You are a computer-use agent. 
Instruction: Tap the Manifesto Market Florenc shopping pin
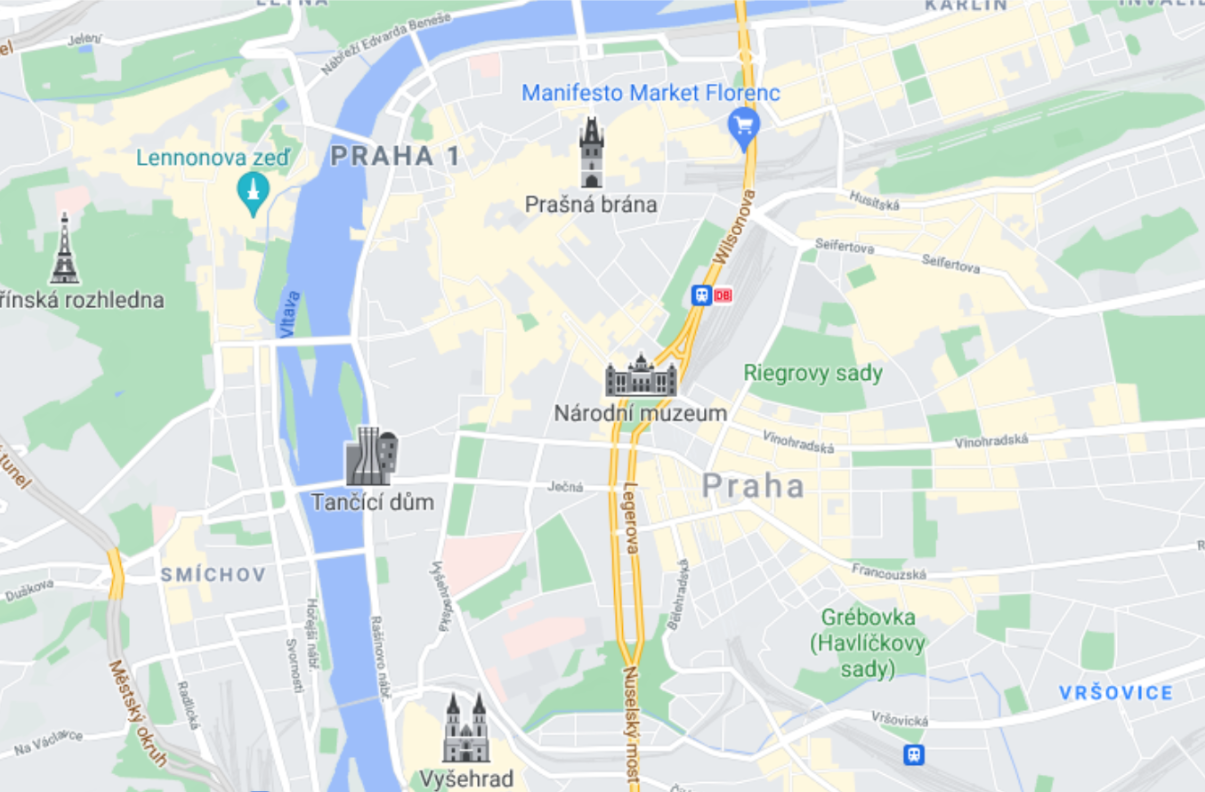743,128
